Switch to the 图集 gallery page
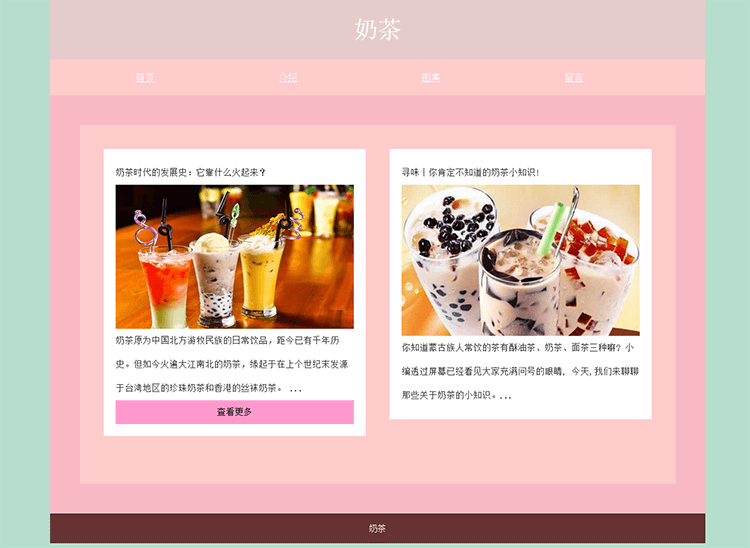This screenshot has width=750, height=548. [x=431, y=77]
